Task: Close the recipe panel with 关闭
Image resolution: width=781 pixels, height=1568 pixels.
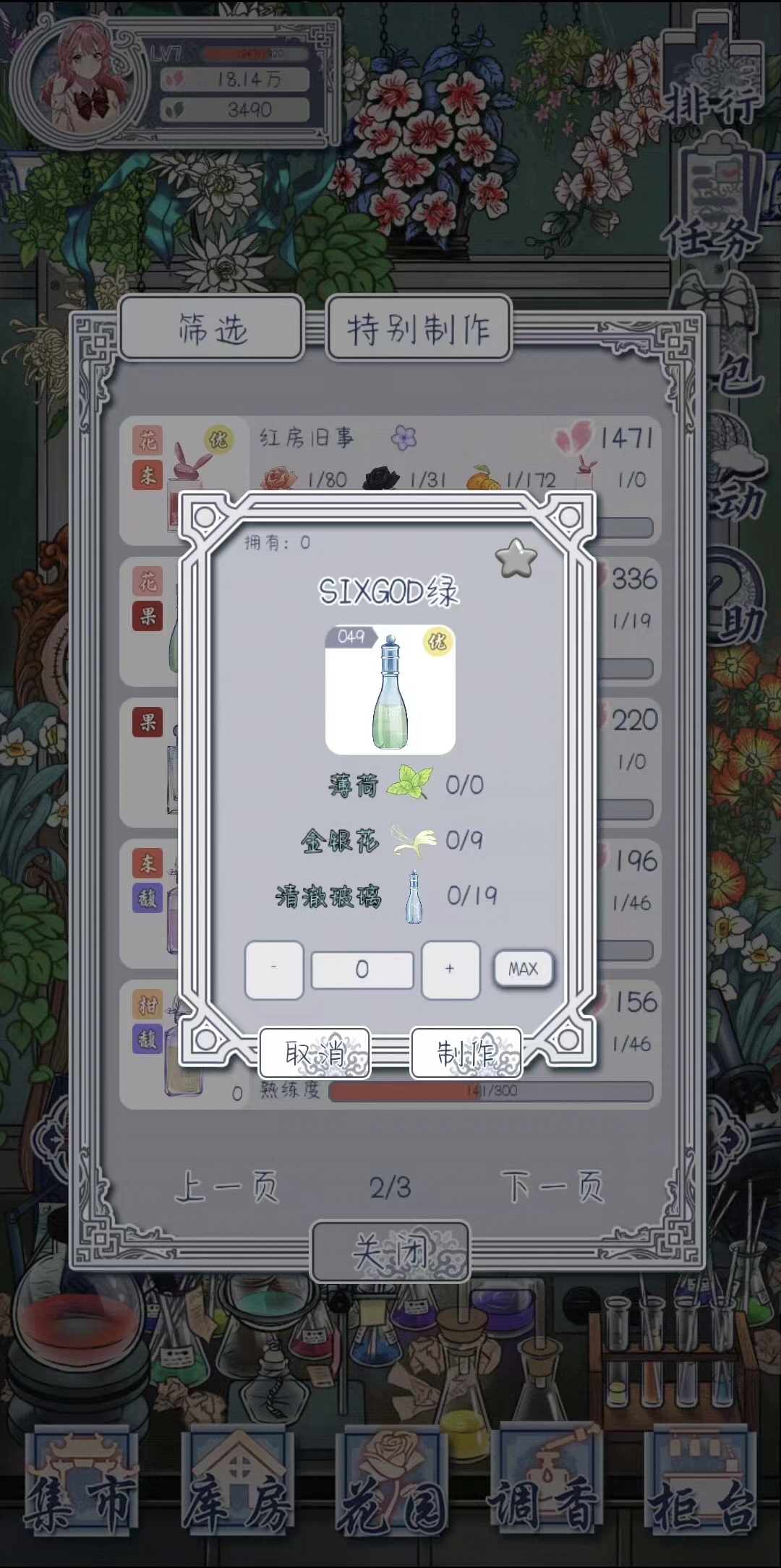Action: [390, 1251]
